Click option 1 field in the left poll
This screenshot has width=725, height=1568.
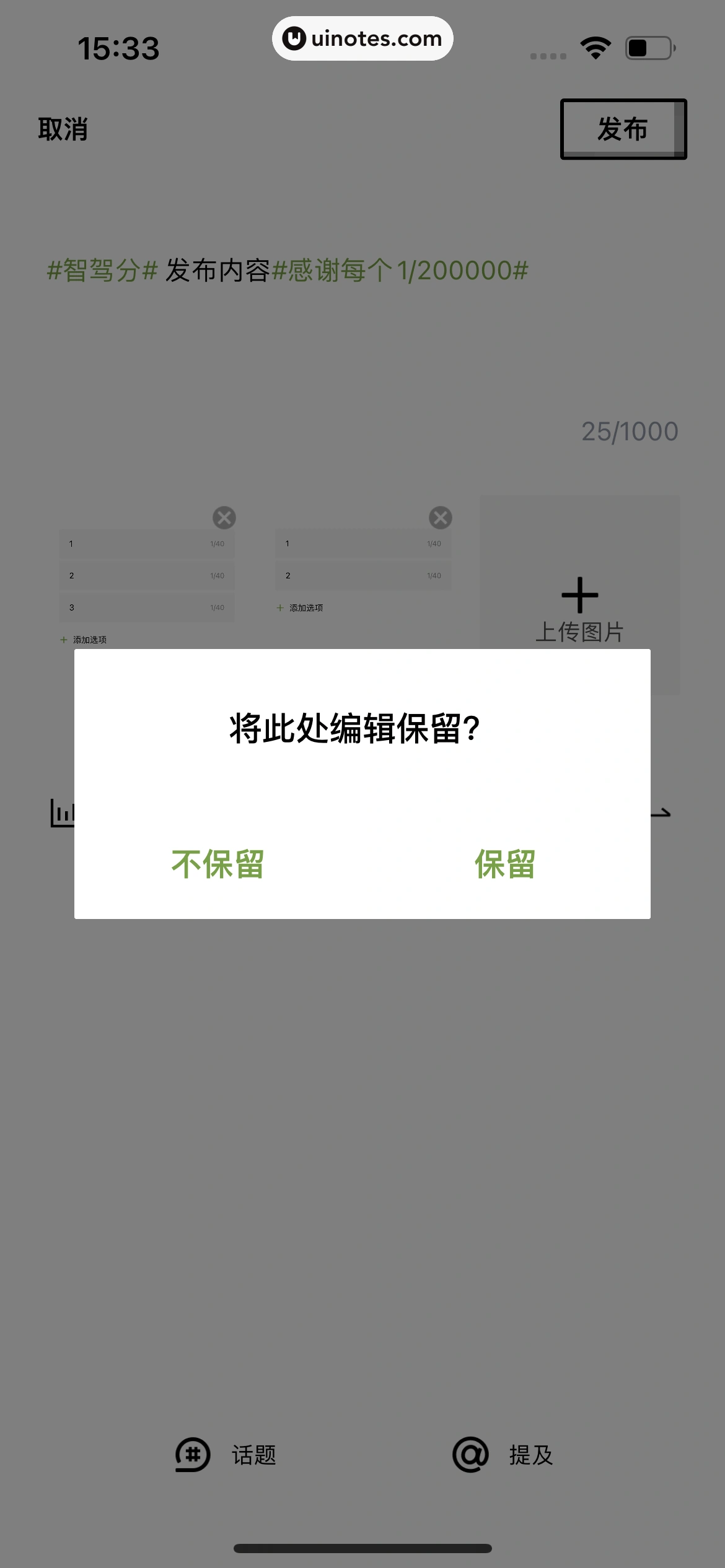(x=147, y=544)
